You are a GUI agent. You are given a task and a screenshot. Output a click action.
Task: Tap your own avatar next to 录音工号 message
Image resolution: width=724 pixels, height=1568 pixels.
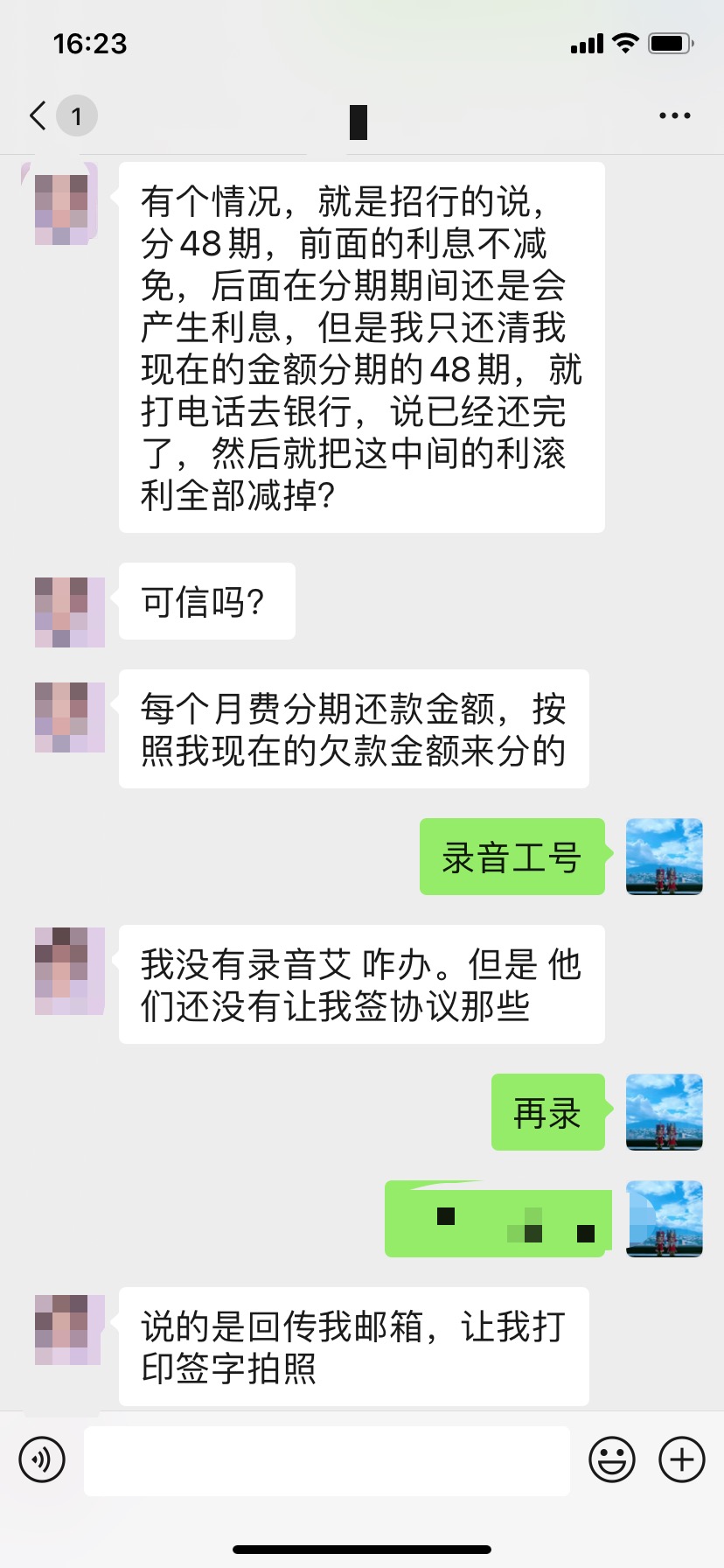click(664, 857)
